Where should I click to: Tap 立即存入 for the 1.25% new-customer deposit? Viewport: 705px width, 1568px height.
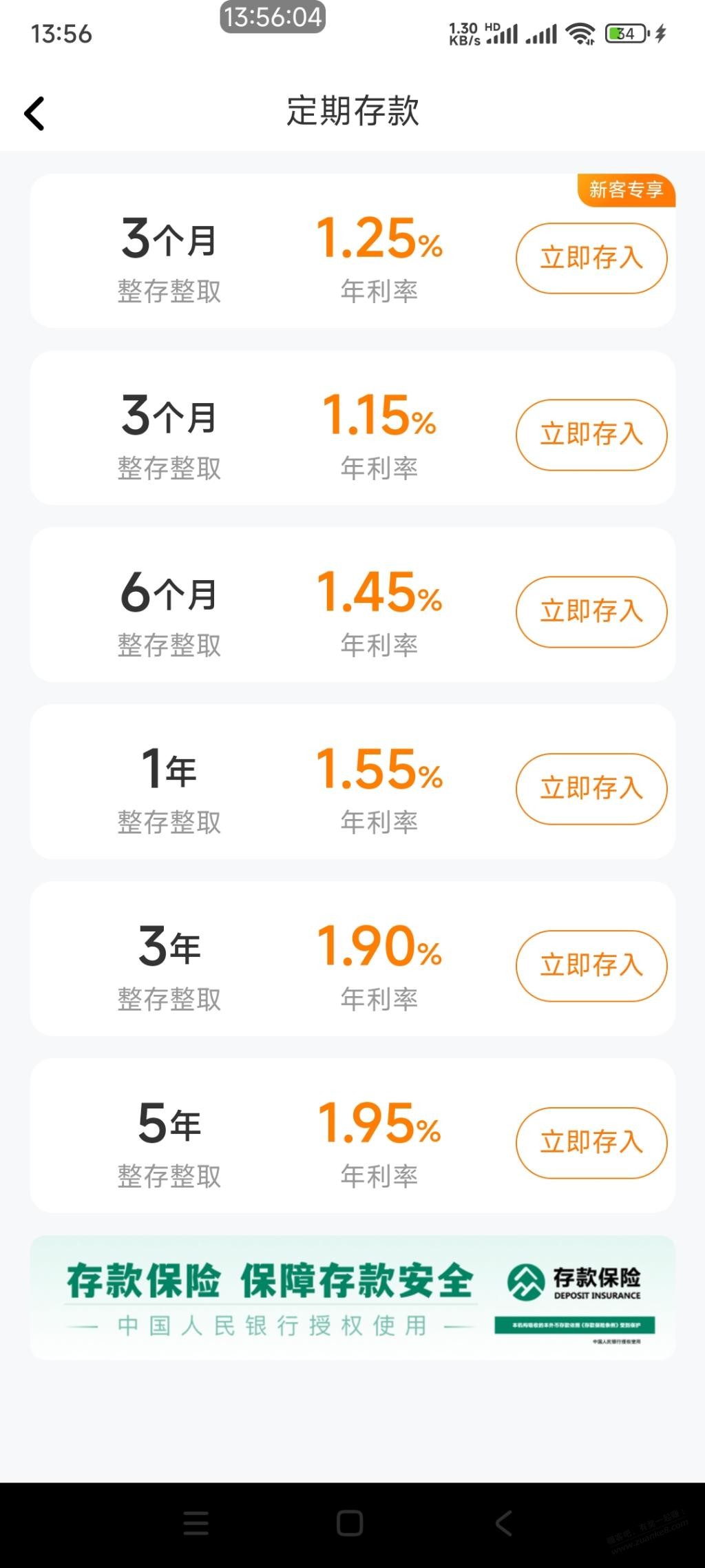[591, 258]
